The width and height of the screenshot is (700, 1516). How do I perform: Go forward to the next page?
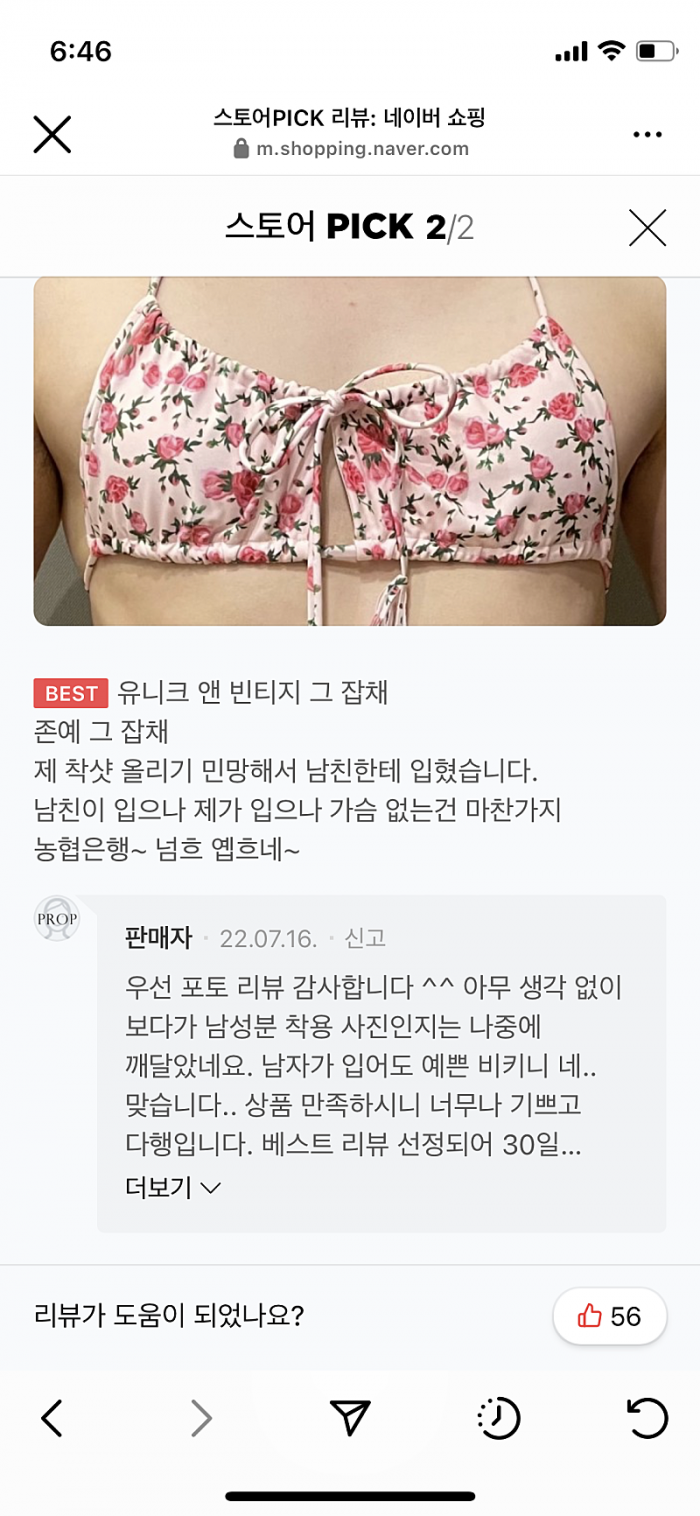coord(201,1418)
